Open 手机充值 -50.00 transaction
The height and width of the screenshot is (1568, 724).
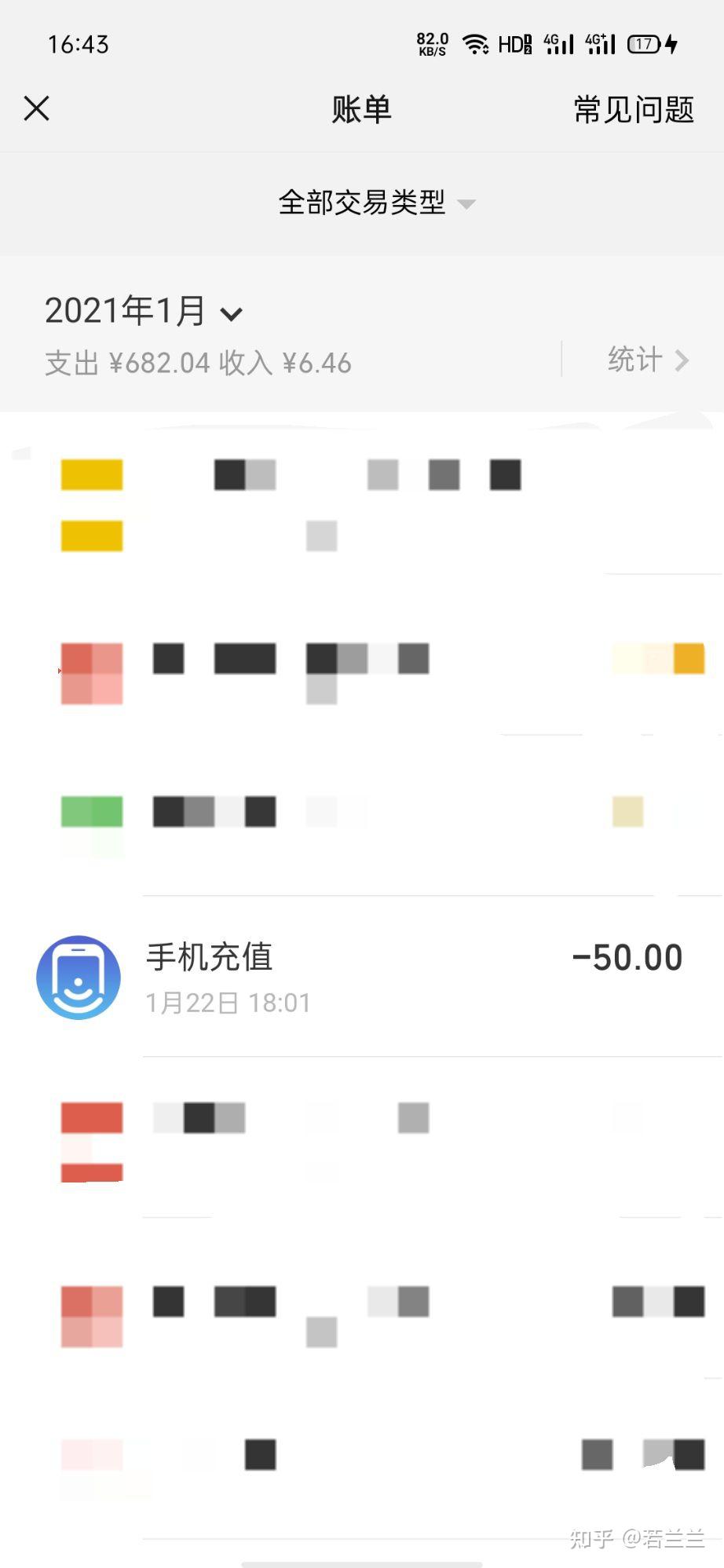pyautogui.click(x=361, y=976)
